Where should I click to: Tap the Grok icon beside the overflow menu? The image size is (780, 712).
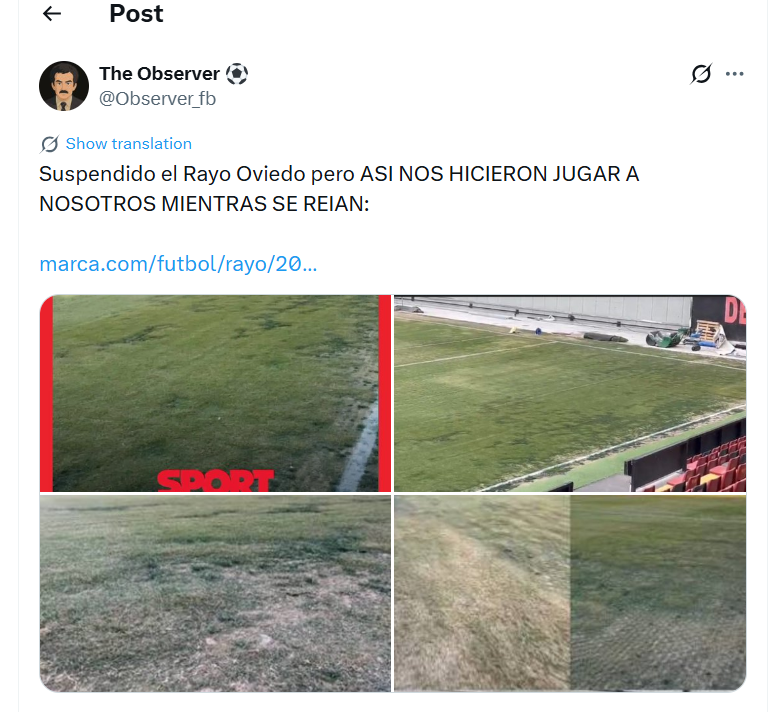coord(701,74)
